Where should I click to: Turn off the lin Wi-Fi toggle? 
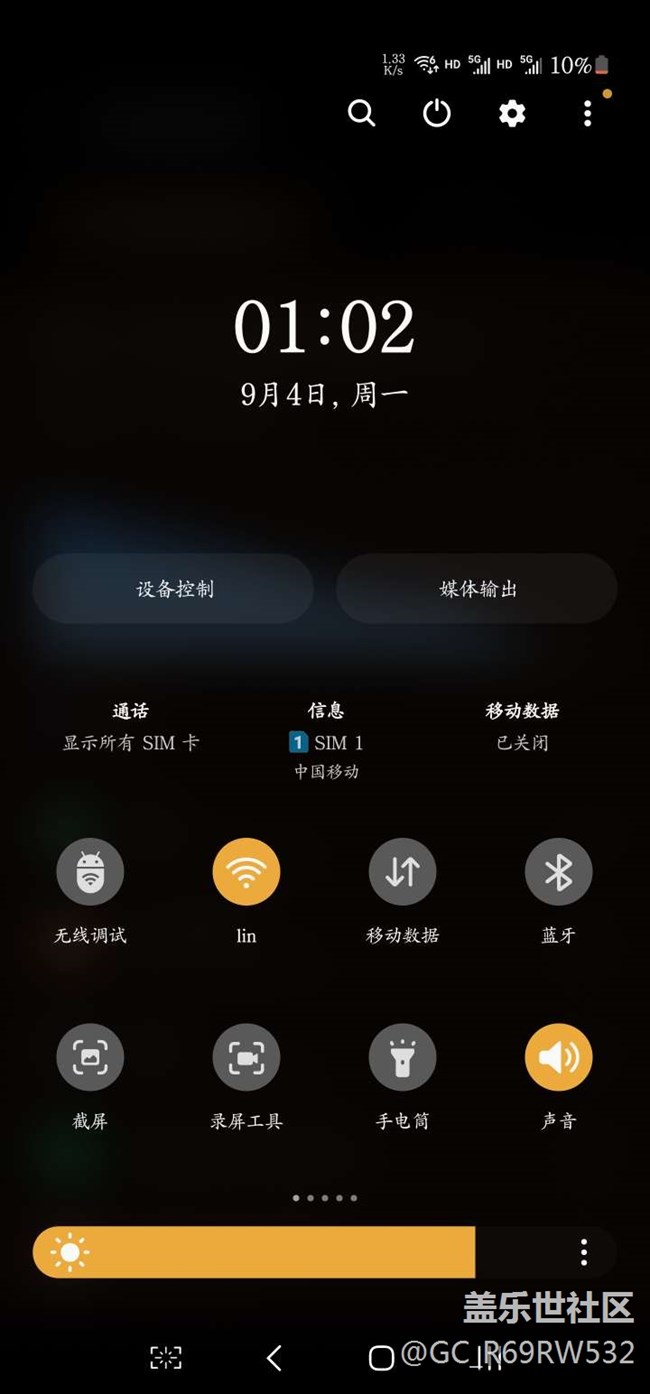click(246, 872)
